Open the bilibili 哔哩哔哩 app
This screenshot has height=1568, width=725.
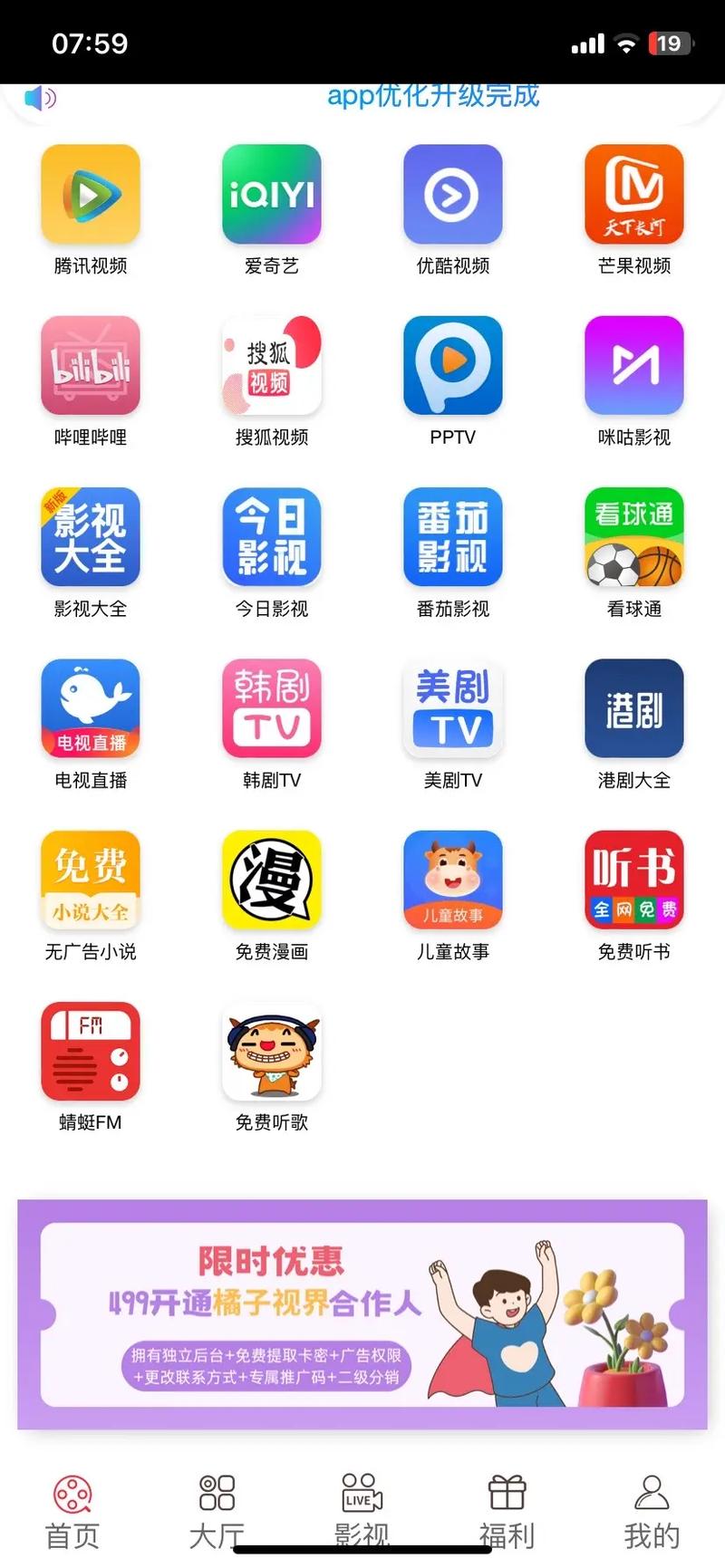pyautogui.click(x=90, y=366)
